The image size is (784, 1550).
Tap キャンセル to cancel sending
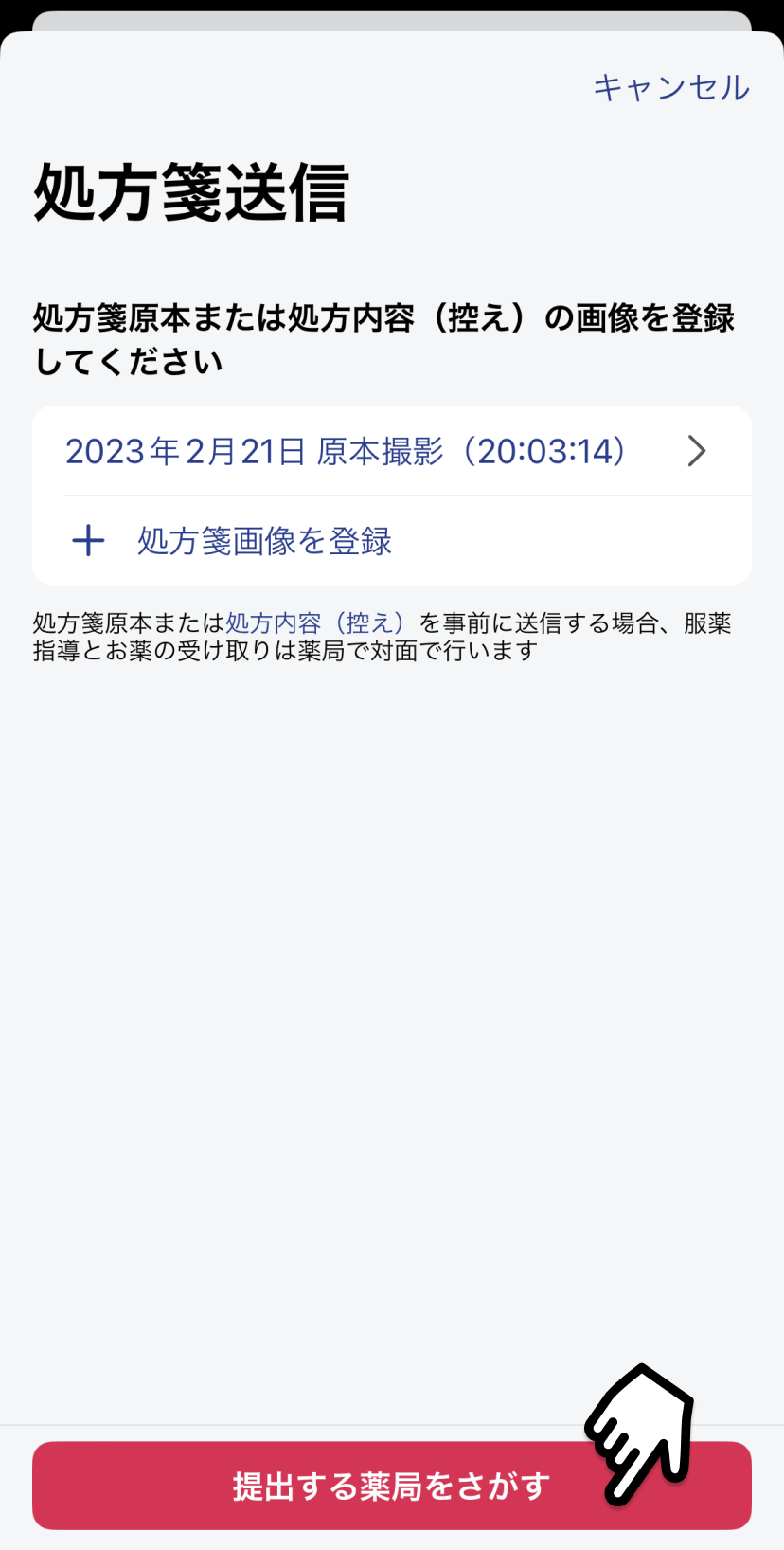pyautogui.click(x=671, y=87)
